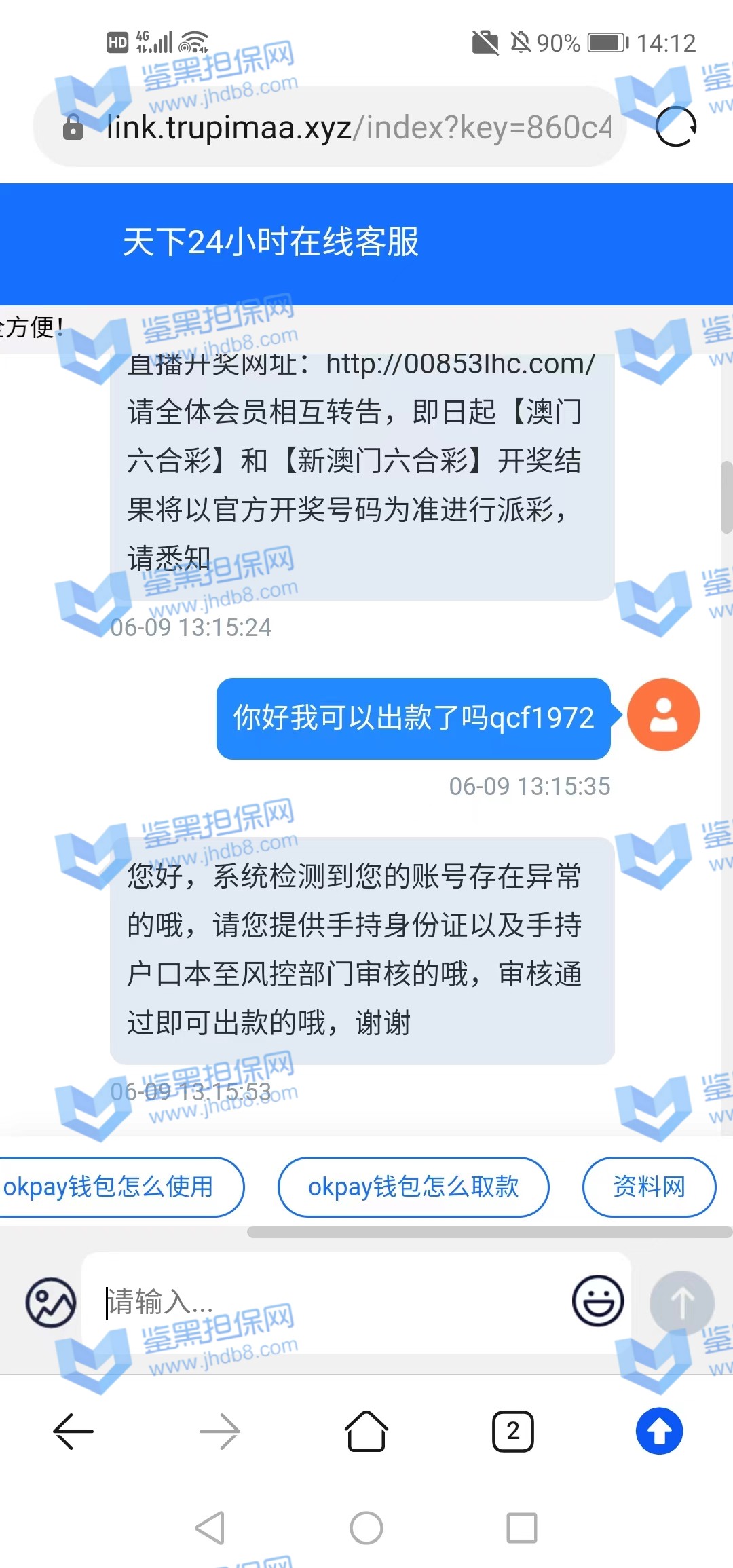View the two open browser tabs
The image size is (733, 1568).
click(x=513, y=1431)
